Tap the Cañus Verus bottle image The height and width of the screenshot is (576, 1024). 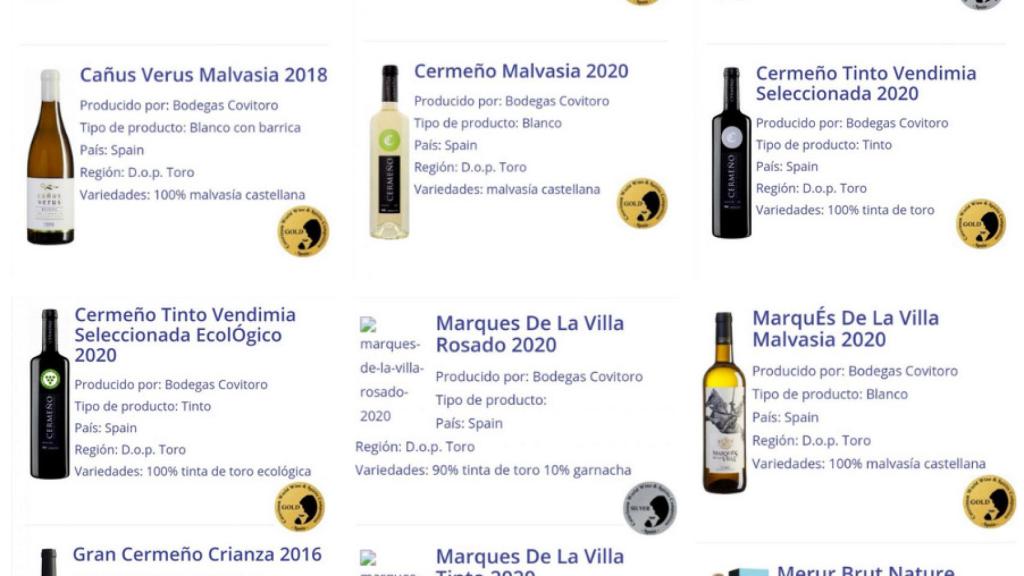tap(49, 157)
